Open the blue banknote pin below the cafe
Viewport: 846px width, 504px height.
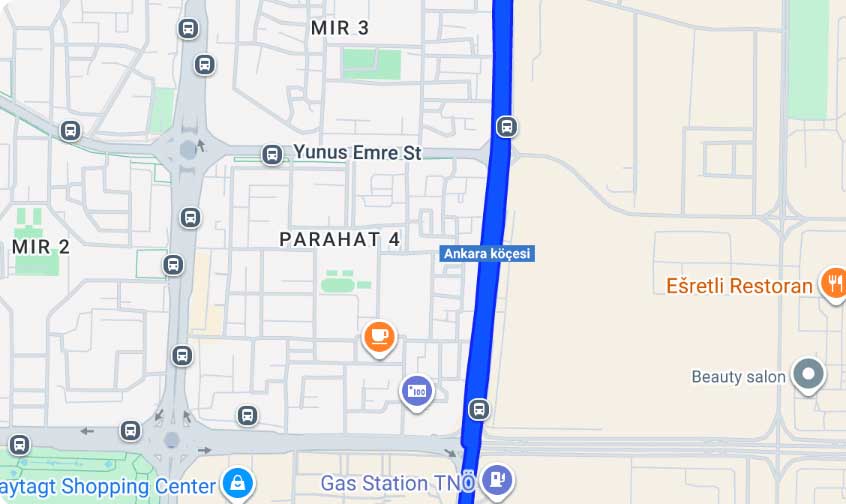tap(417, 390)
